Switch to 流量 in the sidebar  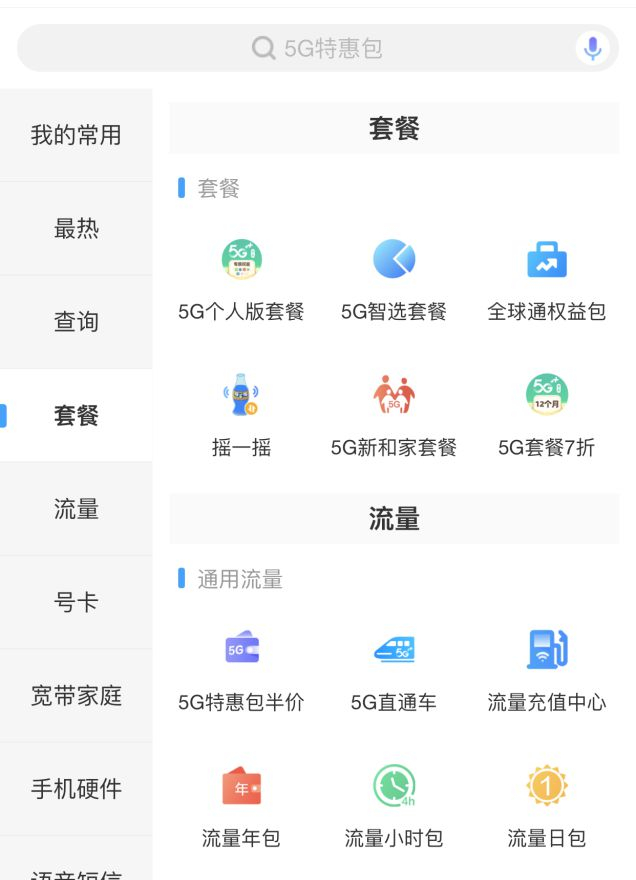click(76, 509)
